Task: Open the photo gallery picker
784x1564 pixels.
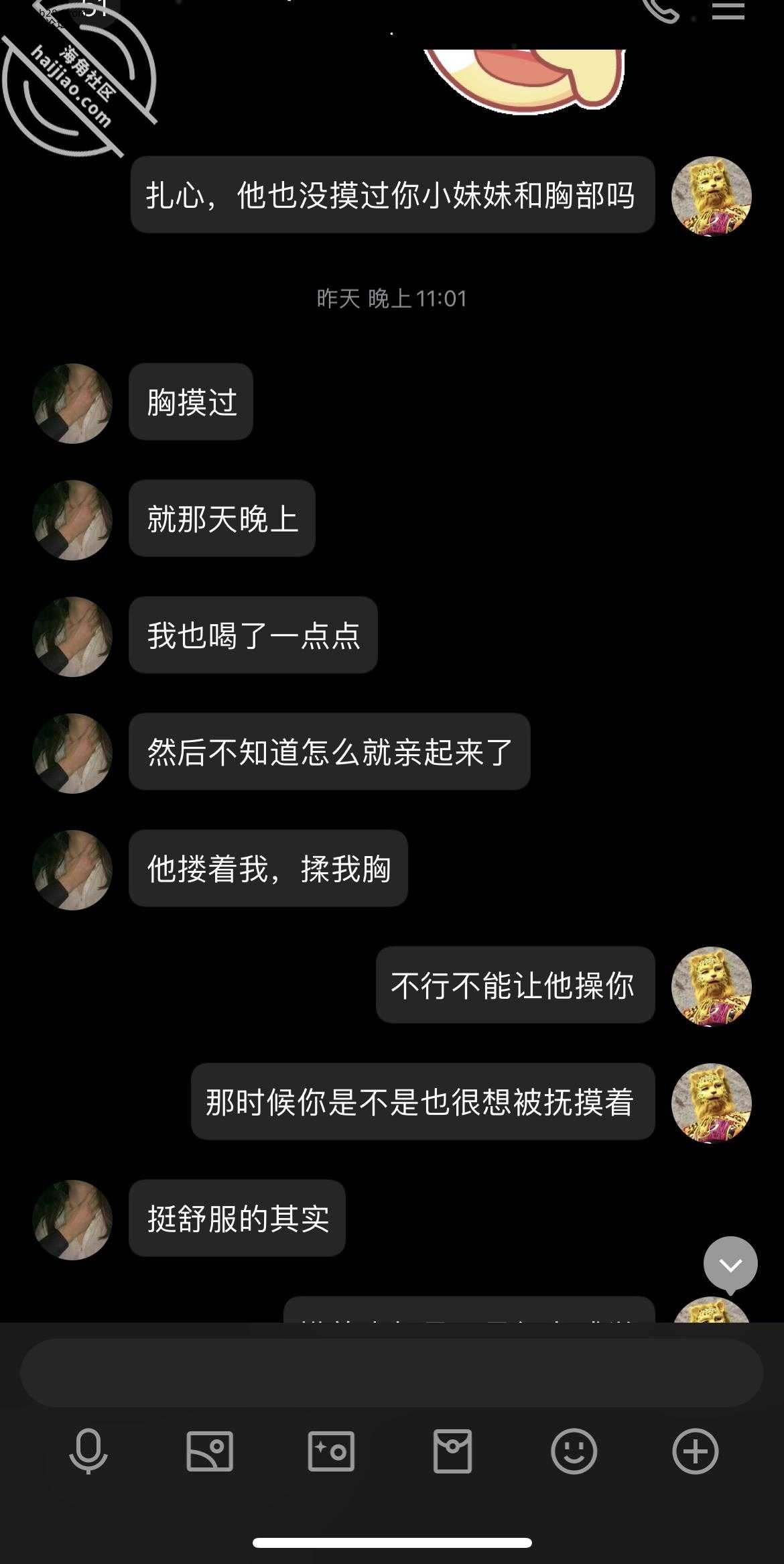Action: click(210, 1451)
